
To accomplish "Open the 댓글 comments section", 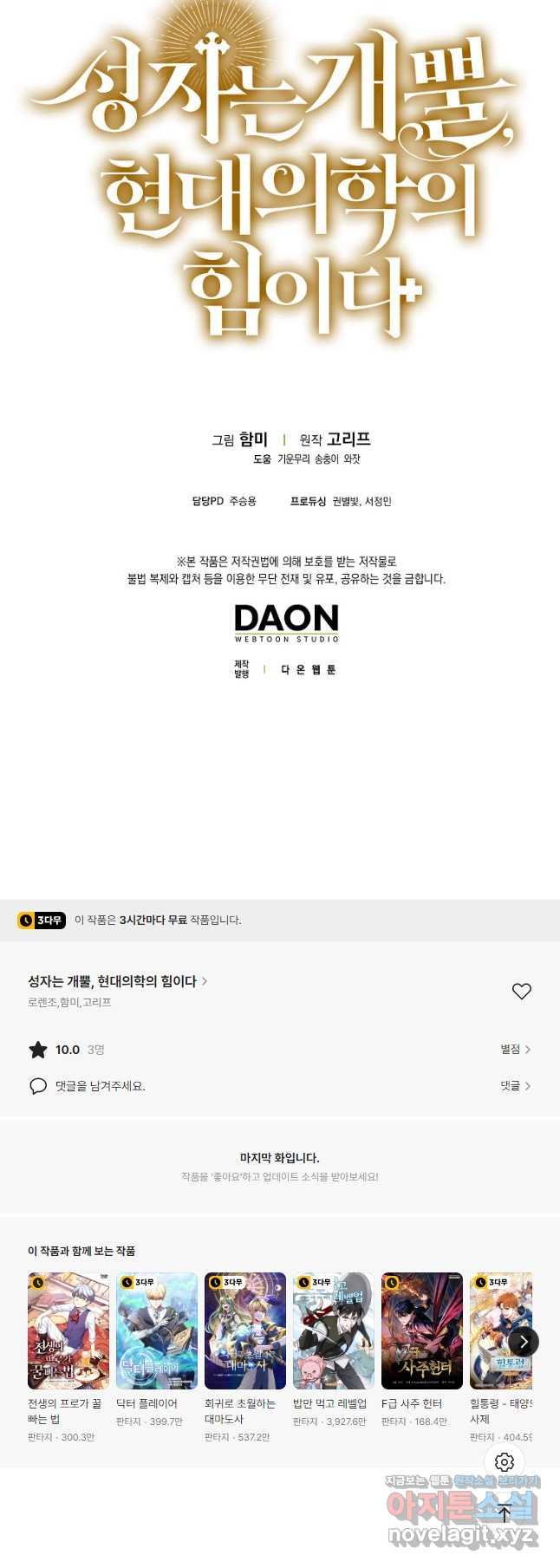I will point(515,1085).
